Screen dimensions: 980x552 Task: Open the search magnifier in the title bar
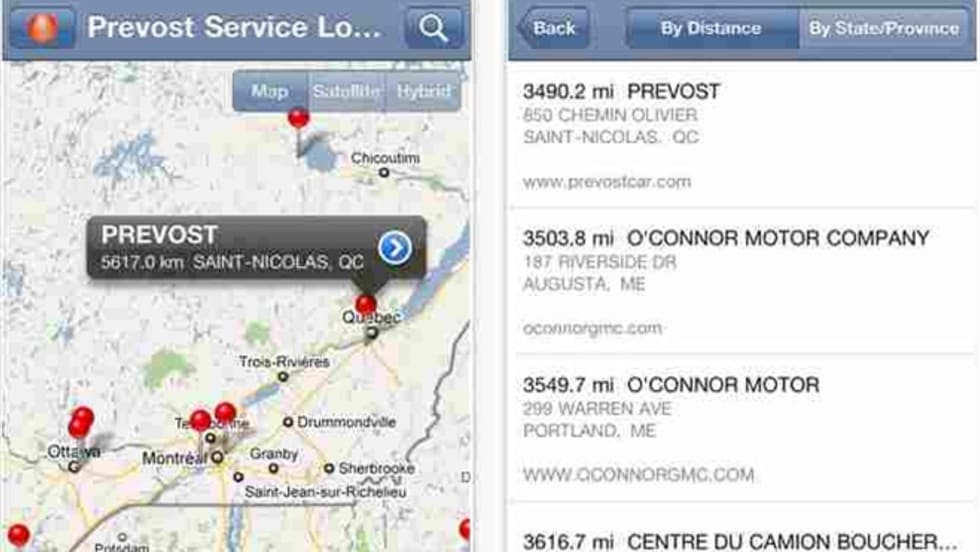pyautogui.click(x=433, y=28)
